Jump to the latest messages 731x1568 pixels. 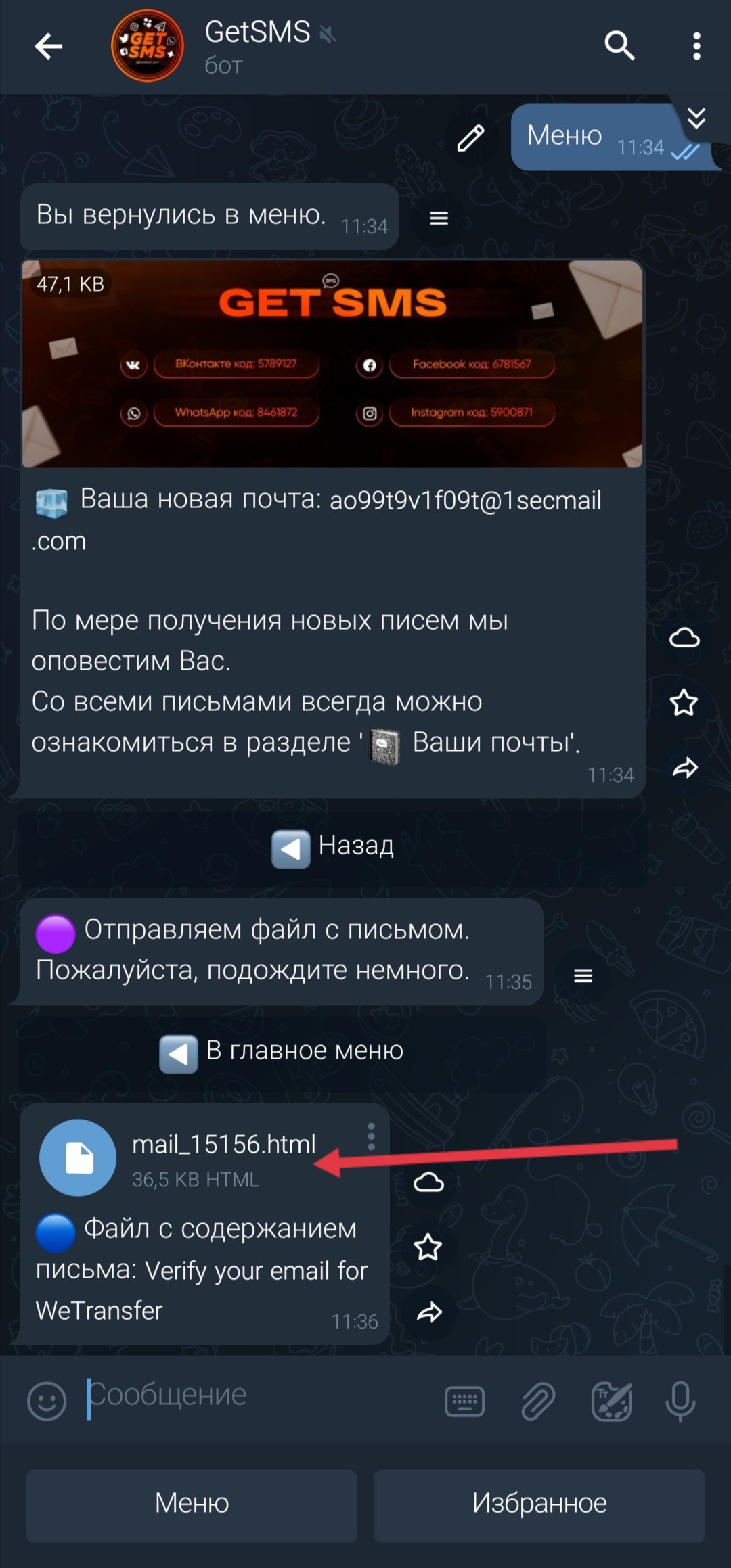pos(696,119)
